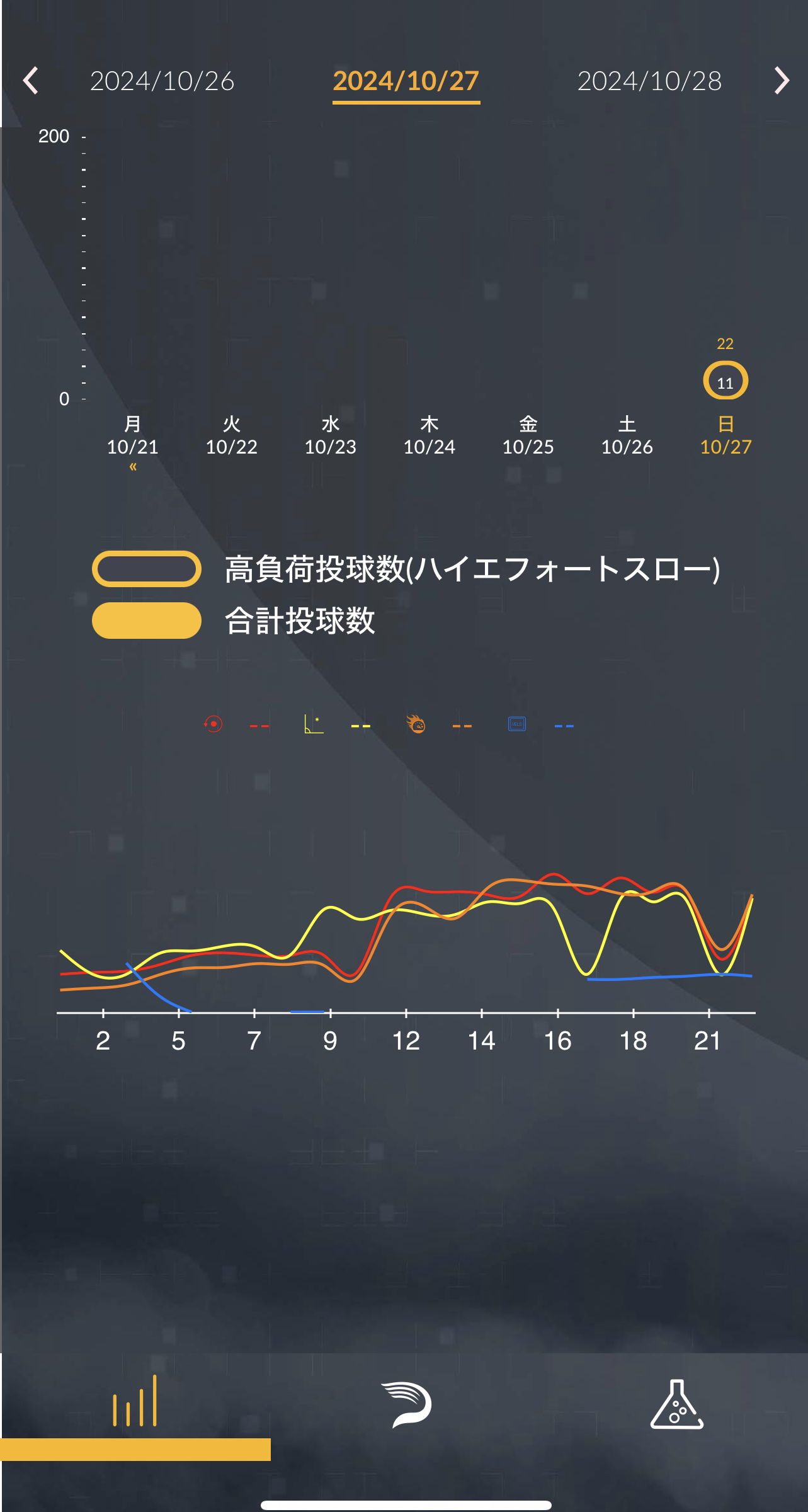This screenshot has height=1512, width=808.
Task: Toggle the yellow angle metric line
Action: pyautogui.click(x=314, y=724)
